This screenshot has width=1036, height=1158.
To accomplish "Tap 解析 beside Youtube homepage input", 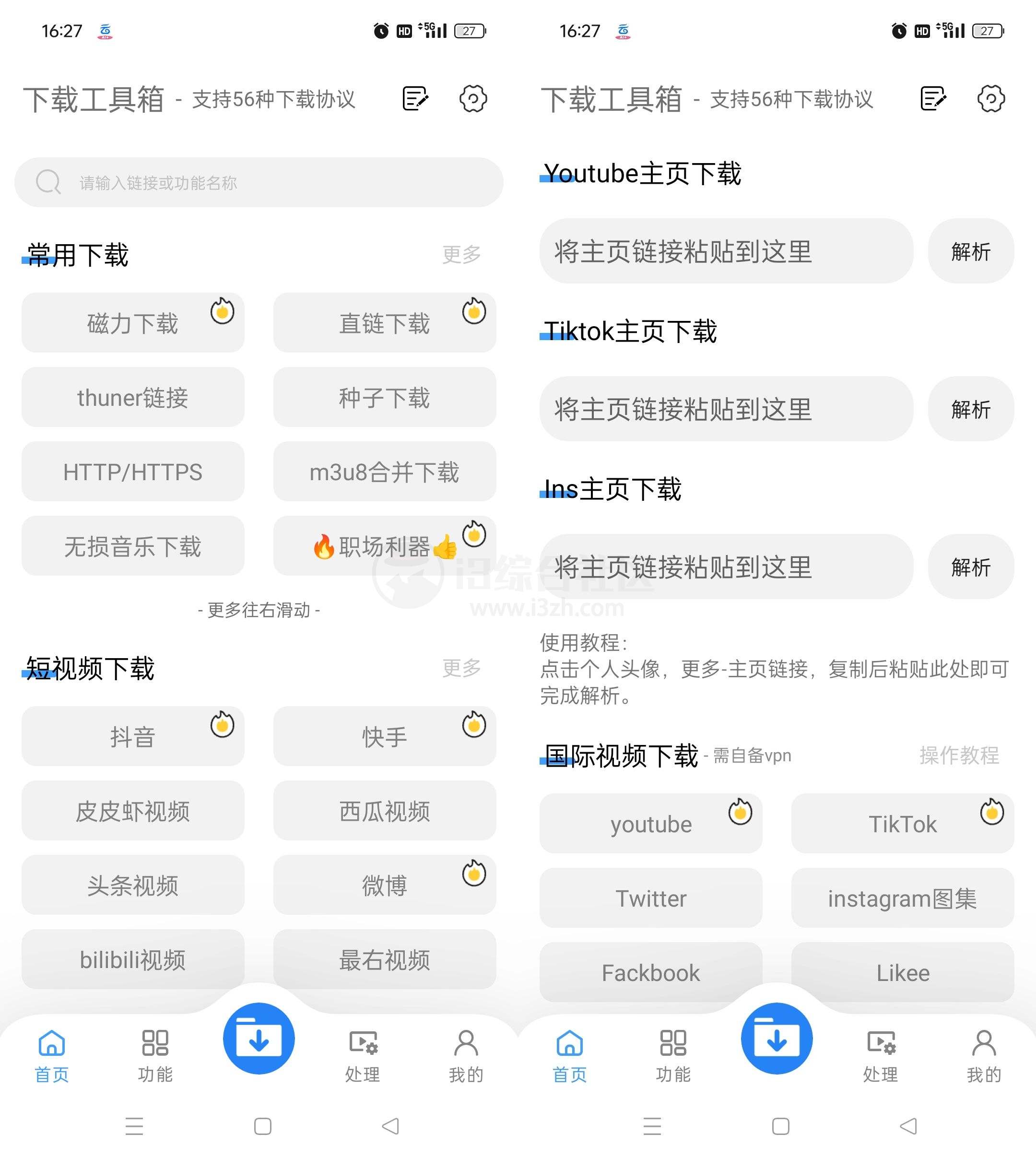I will tap(971, 251).
